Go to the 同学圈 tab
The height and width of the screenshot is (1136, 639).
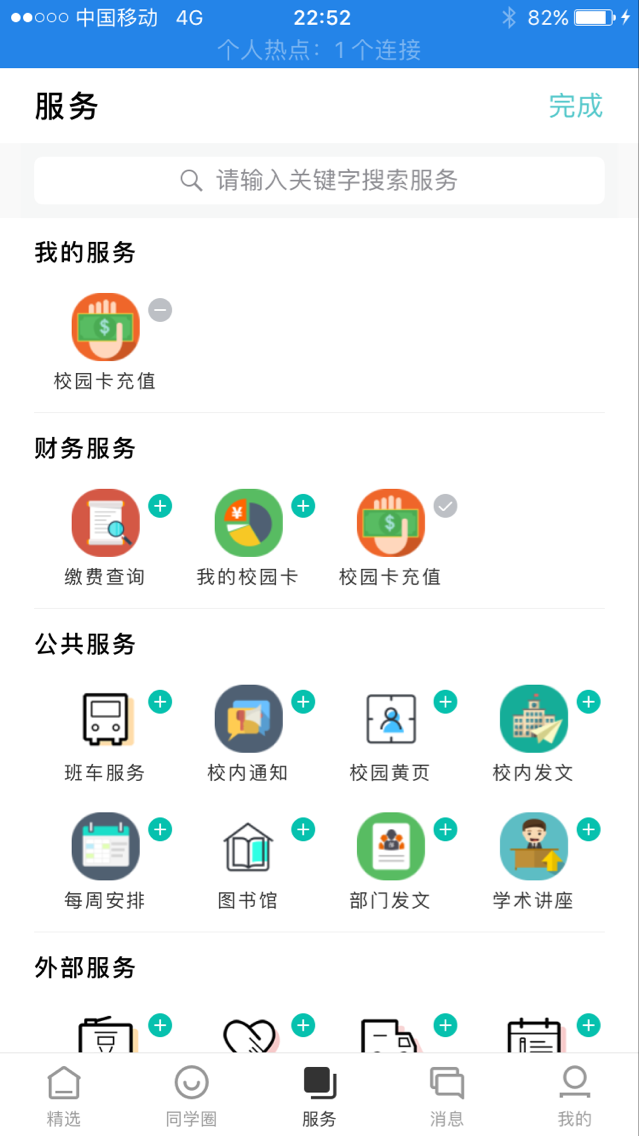(191, 1095)
